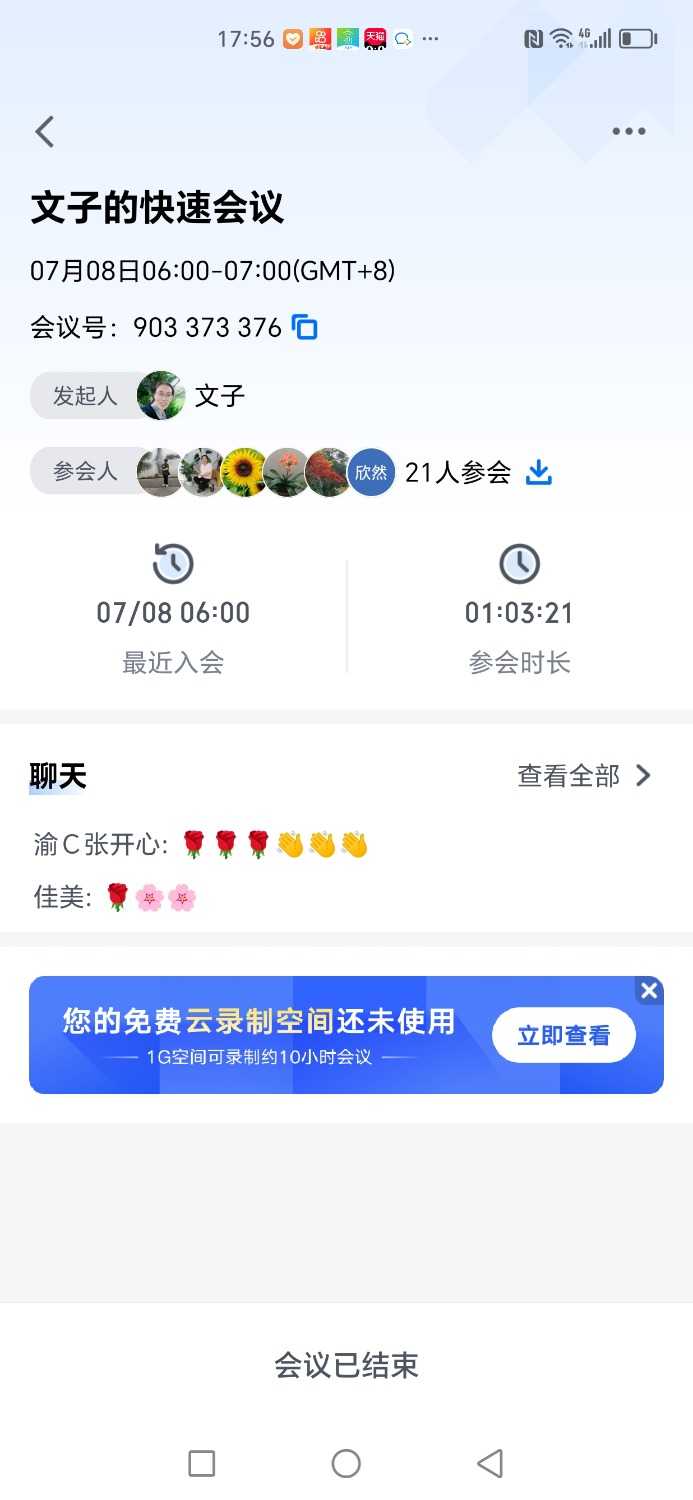Open recent apps with the square button
Viewport: 693px width, 1500px height.
(202, 1464)
